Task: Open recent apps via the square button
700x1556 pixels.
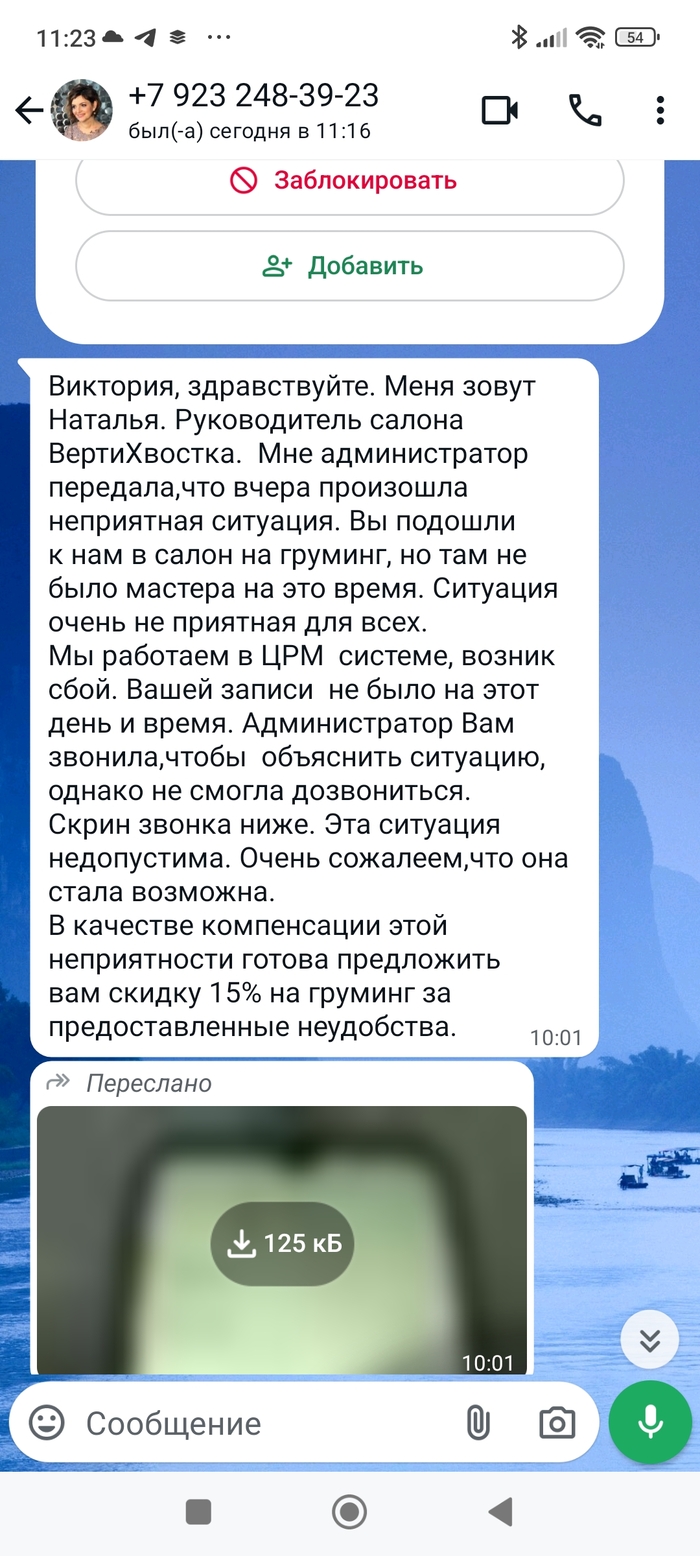Action: (x=198, y=1511)
